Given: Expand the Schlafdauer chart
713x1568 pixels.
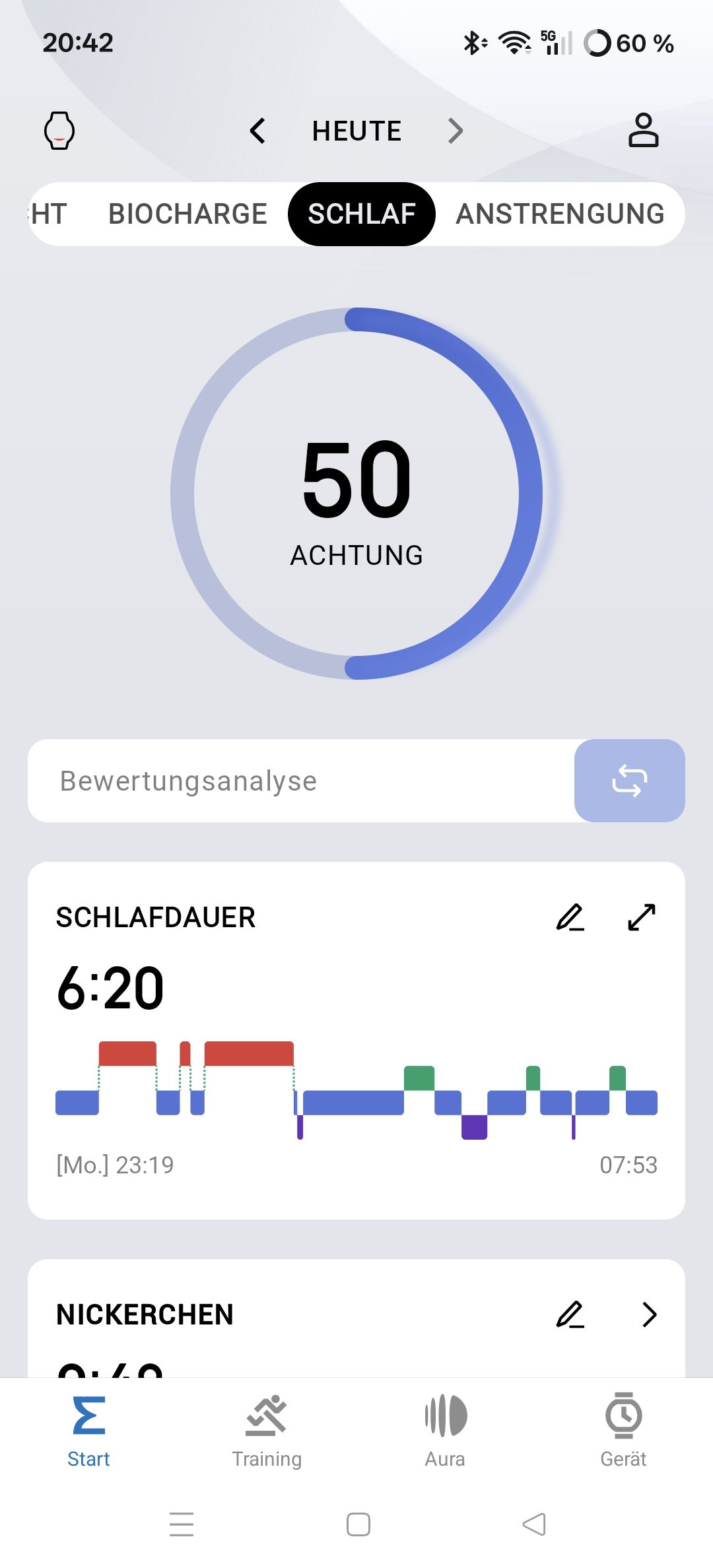Looking at the screenshot, I should point(641,917).
